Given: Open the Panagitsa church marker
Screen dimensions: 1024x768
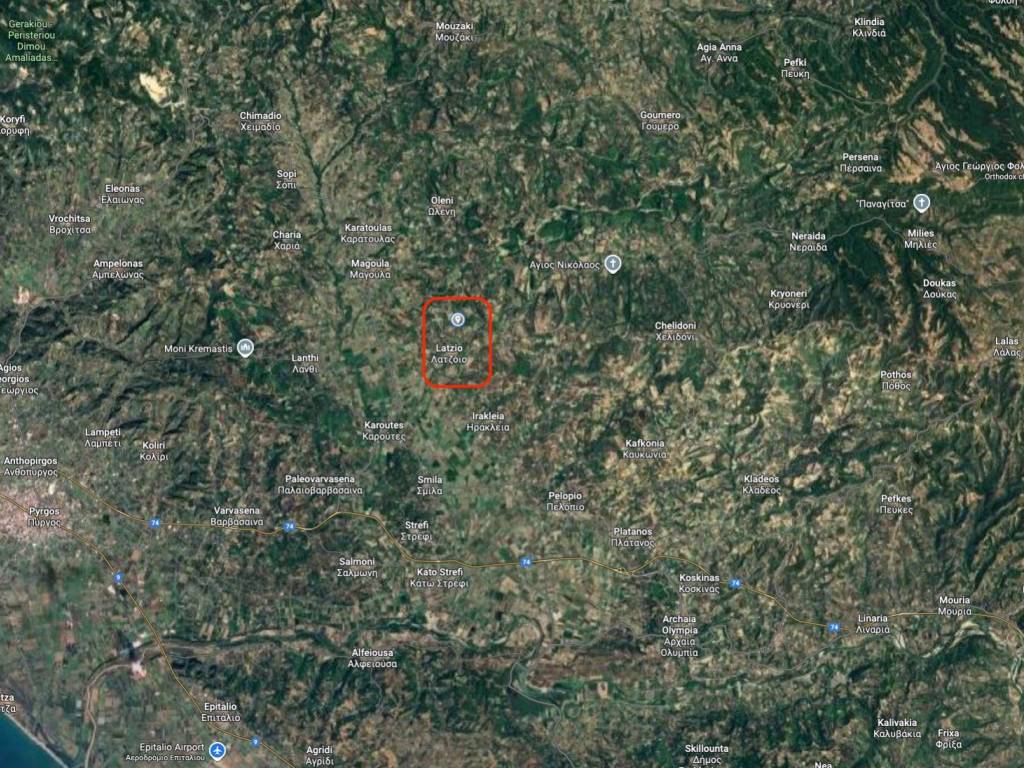Looking at the screenshot, I should pyautogui.click(x=921, y=203).
